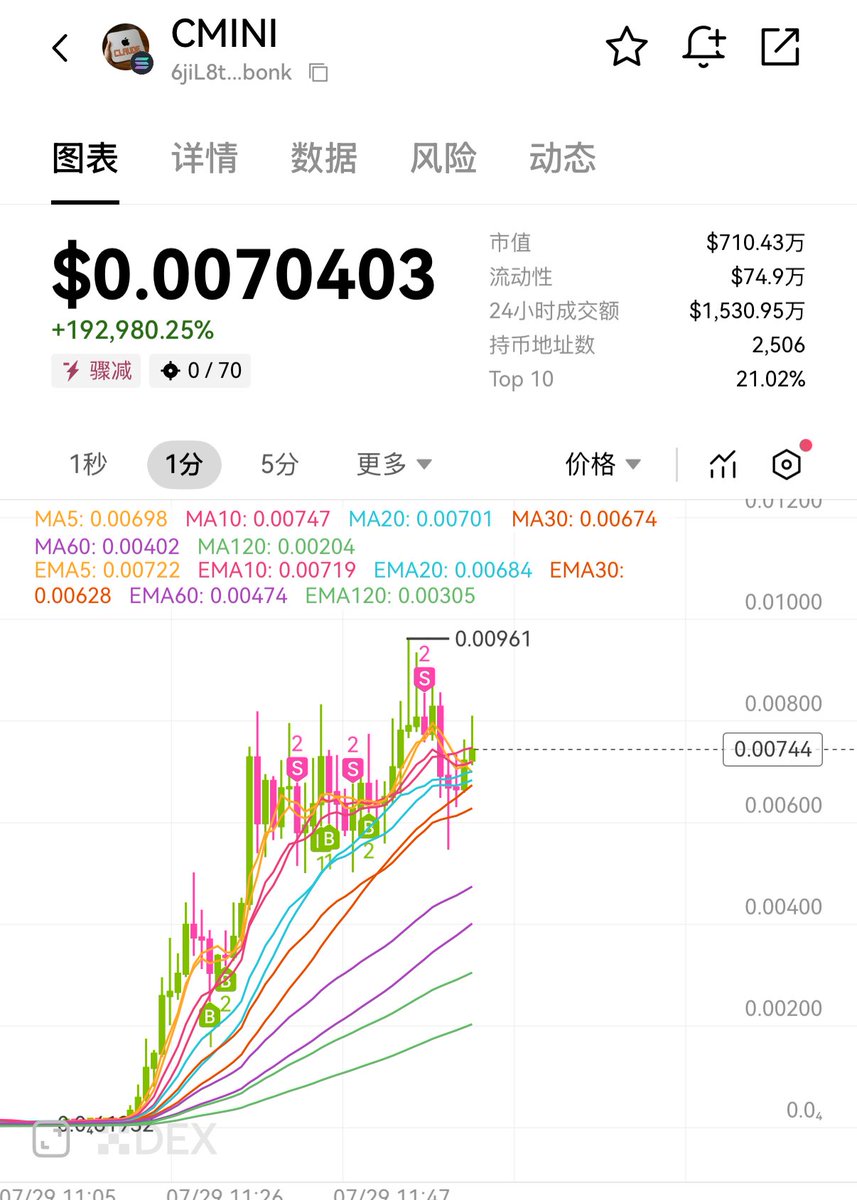Select the 1分 chart interval

coord(184,464)
